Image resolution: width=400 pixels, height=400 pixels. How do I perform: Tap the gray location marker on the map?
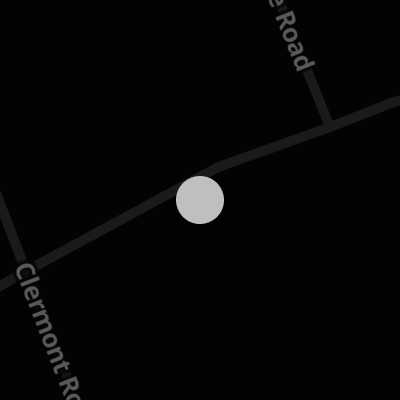click(x=200, y=200)
